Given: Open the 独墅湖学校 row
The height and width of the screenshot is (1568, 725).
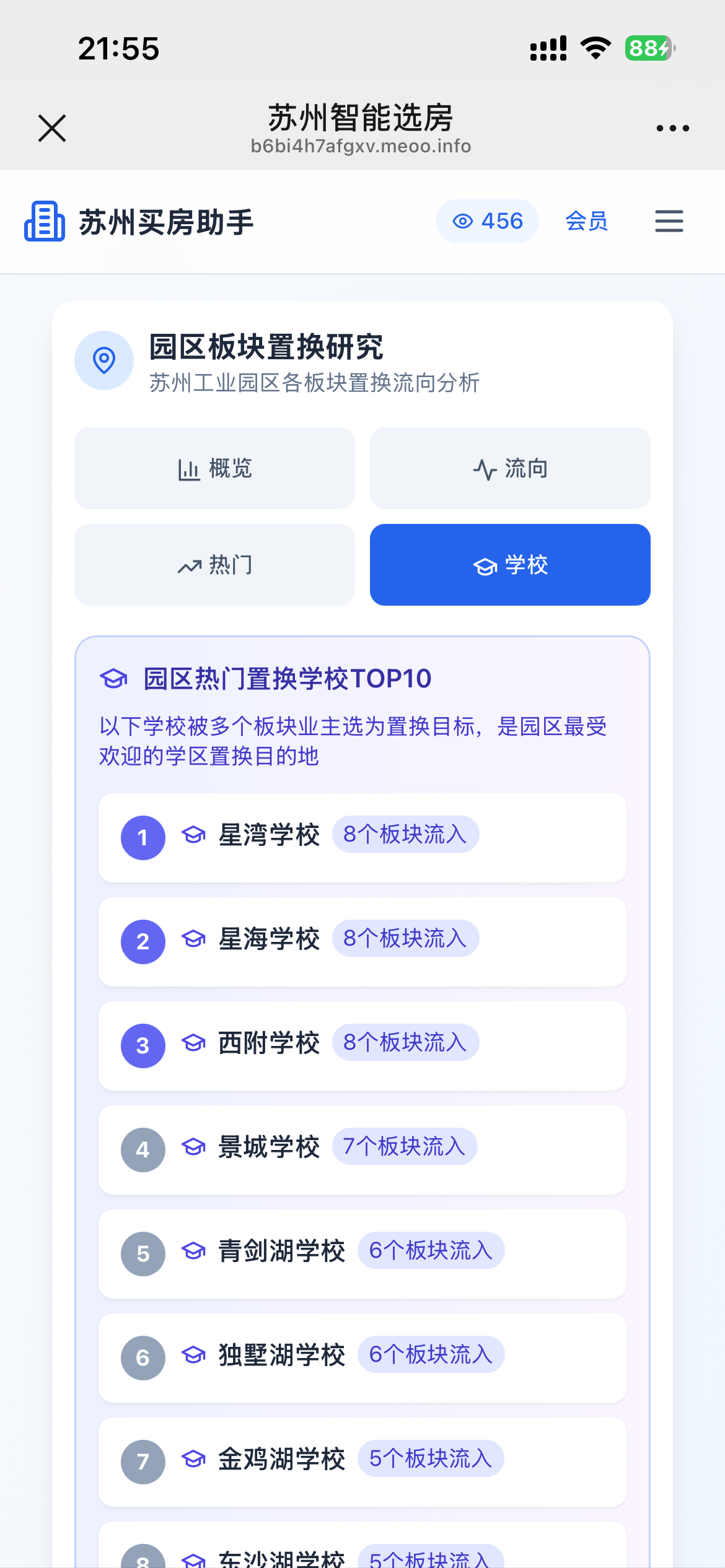Looking at the screenshot, I should tap(362, 1358).
